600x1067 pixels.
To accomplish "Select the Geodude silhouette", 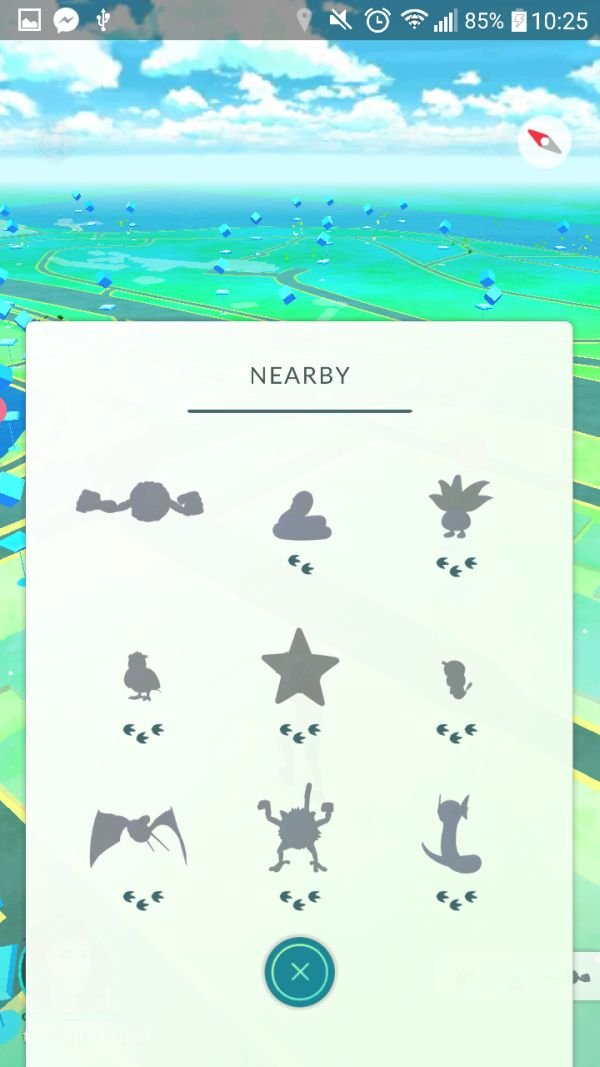I will point(141,501).
